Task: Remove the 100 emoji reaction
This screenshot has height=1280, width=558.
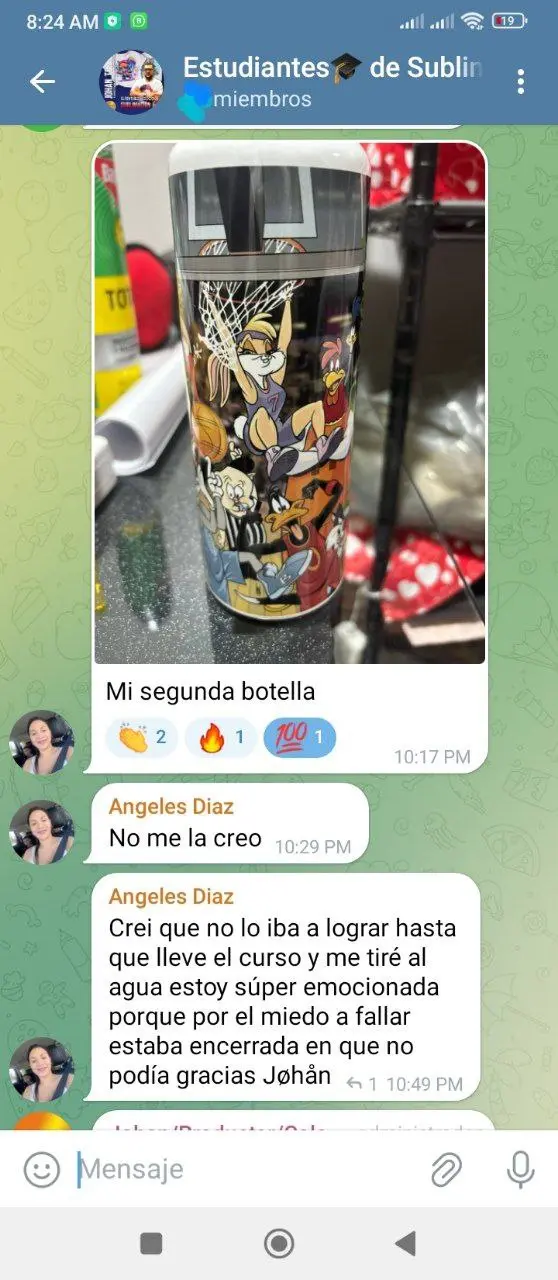Action: coord(299,739)
